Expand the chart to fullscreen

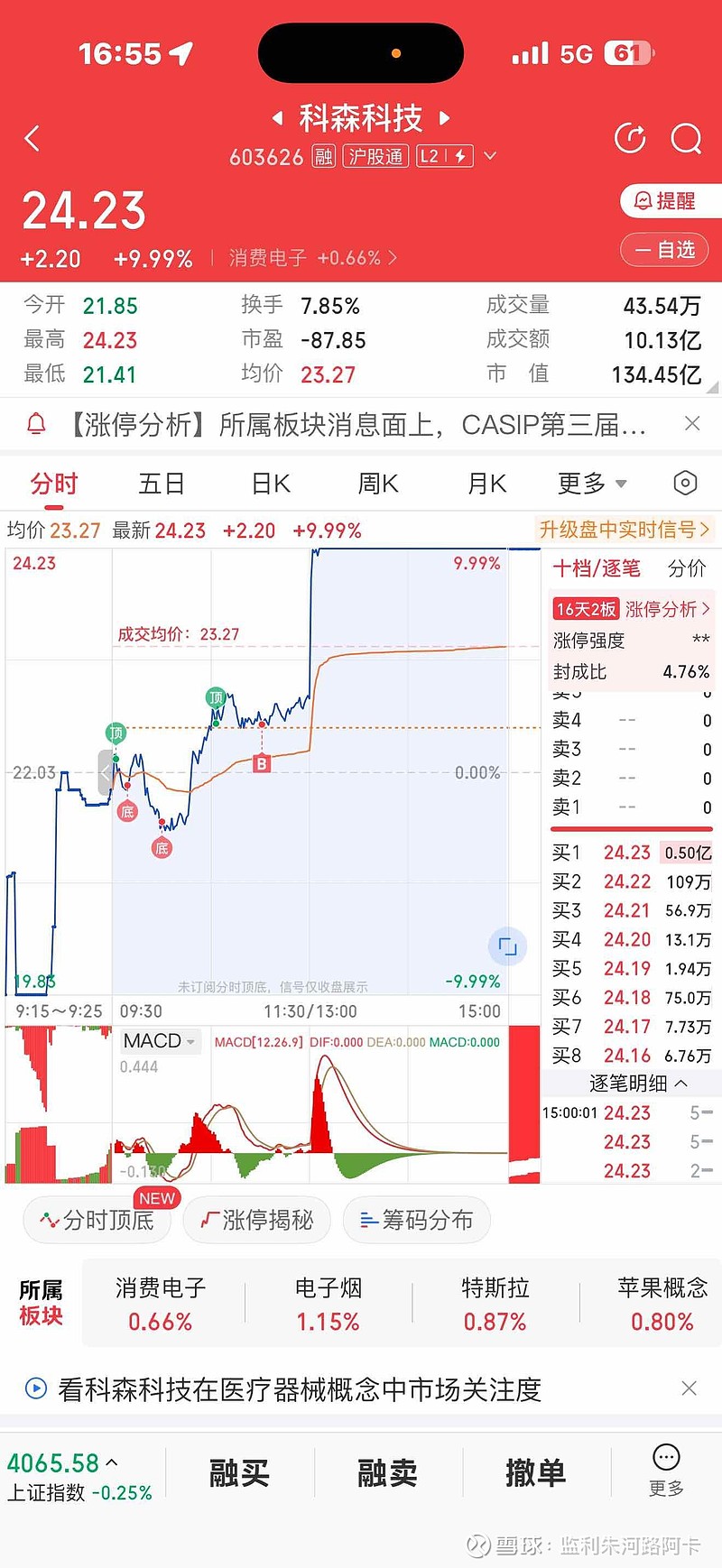pyautogui.click(x=507, y=946)
